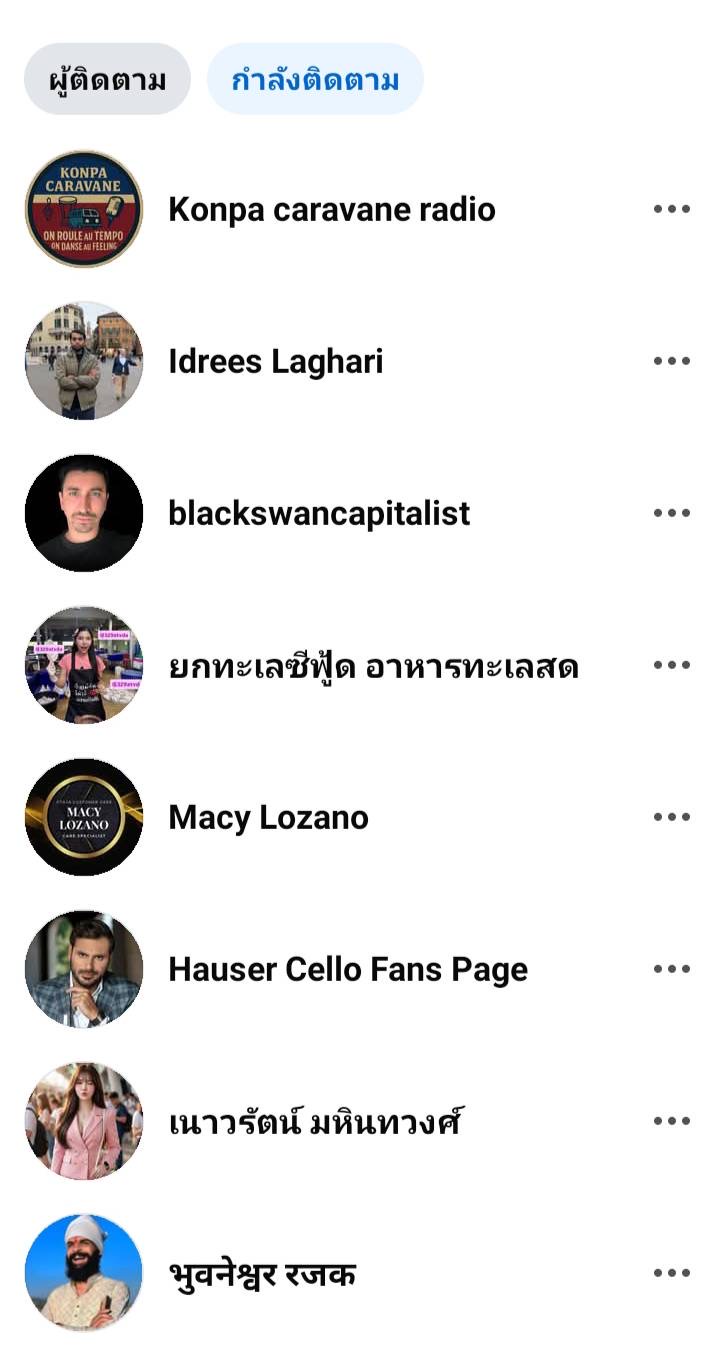Tap the three dots beside Idrees Laghari
The width and height of the screenshot is (719, 1358).
coord(671,361)
